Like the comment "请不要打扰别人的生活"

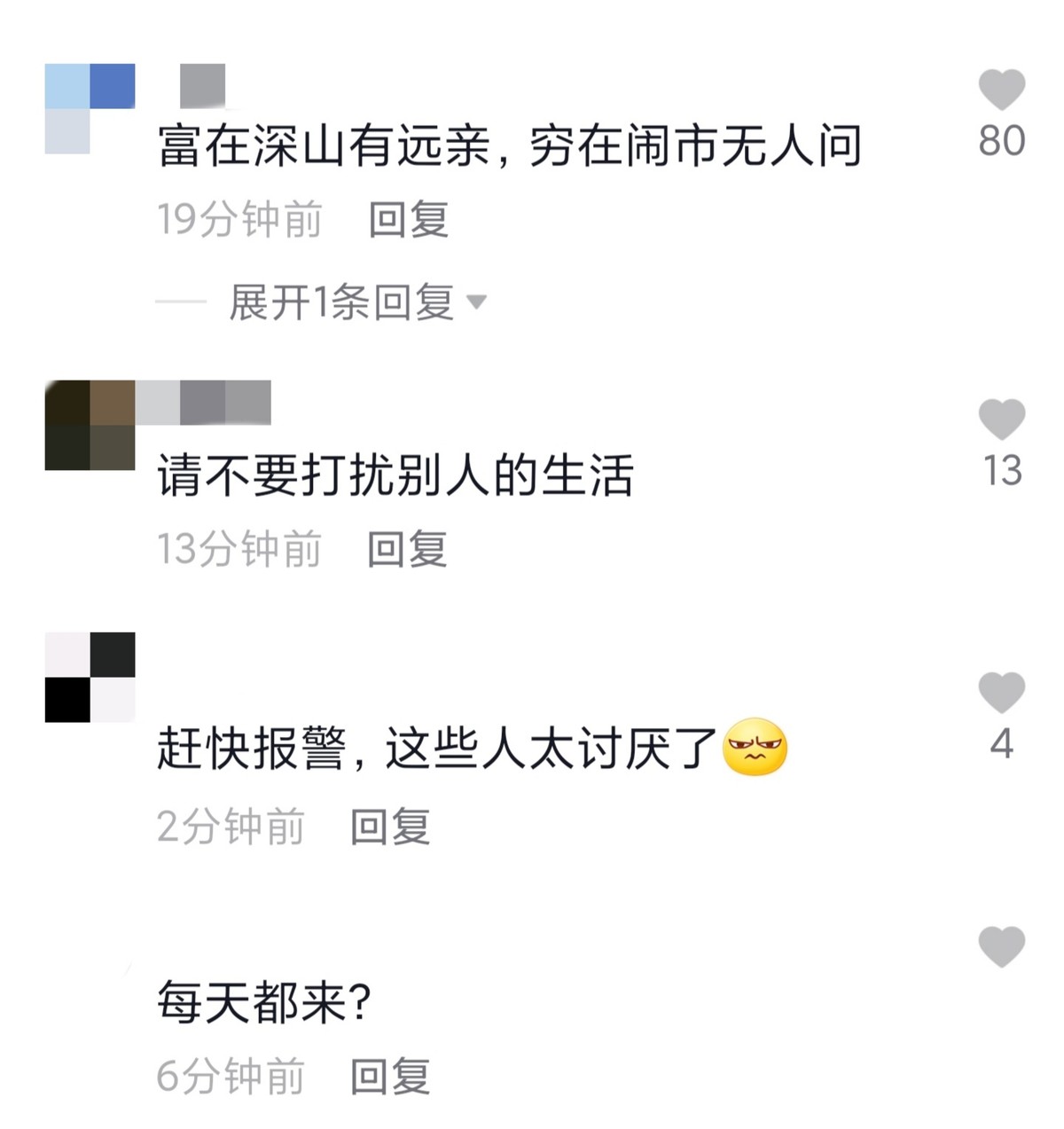point(1002,418)
